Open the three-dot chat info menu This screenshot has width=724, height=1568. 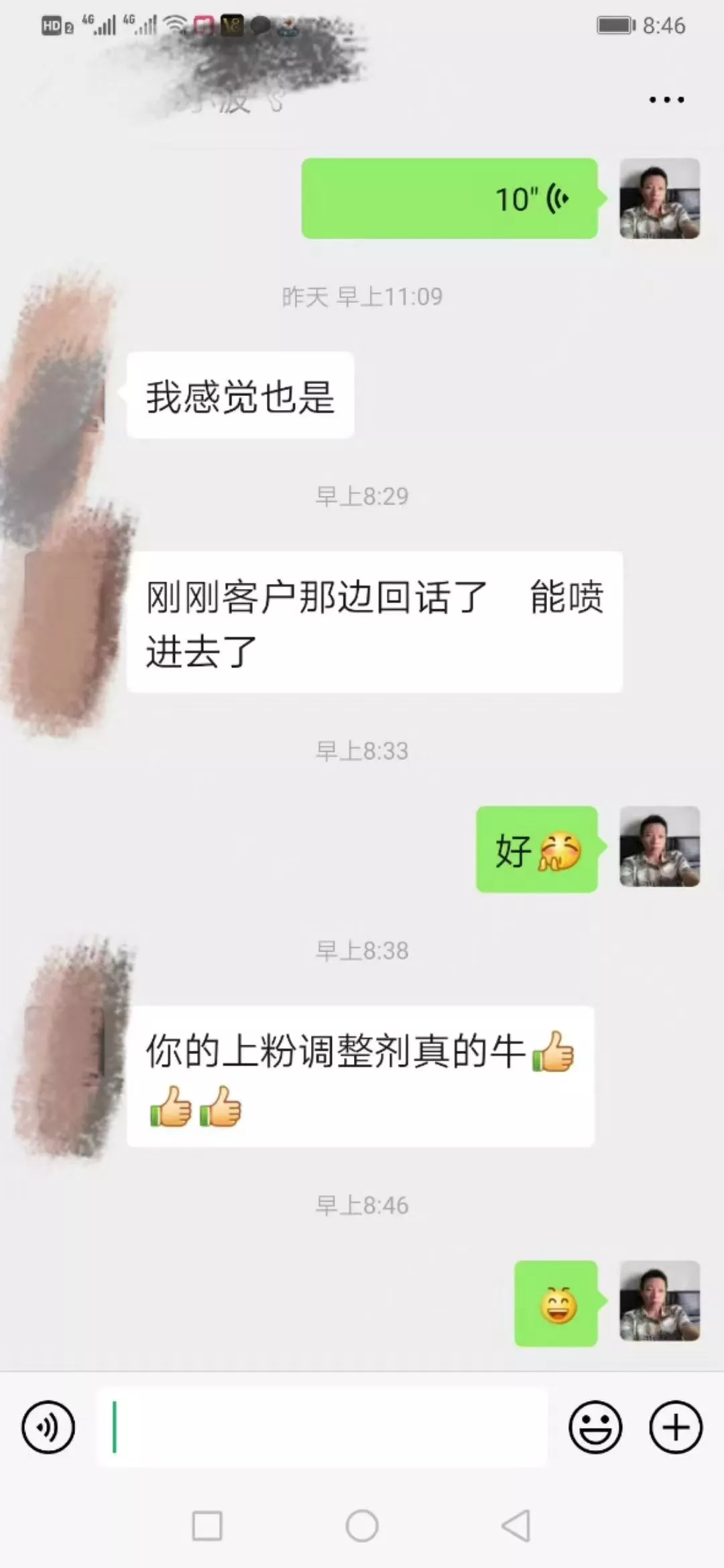point(666,100)
